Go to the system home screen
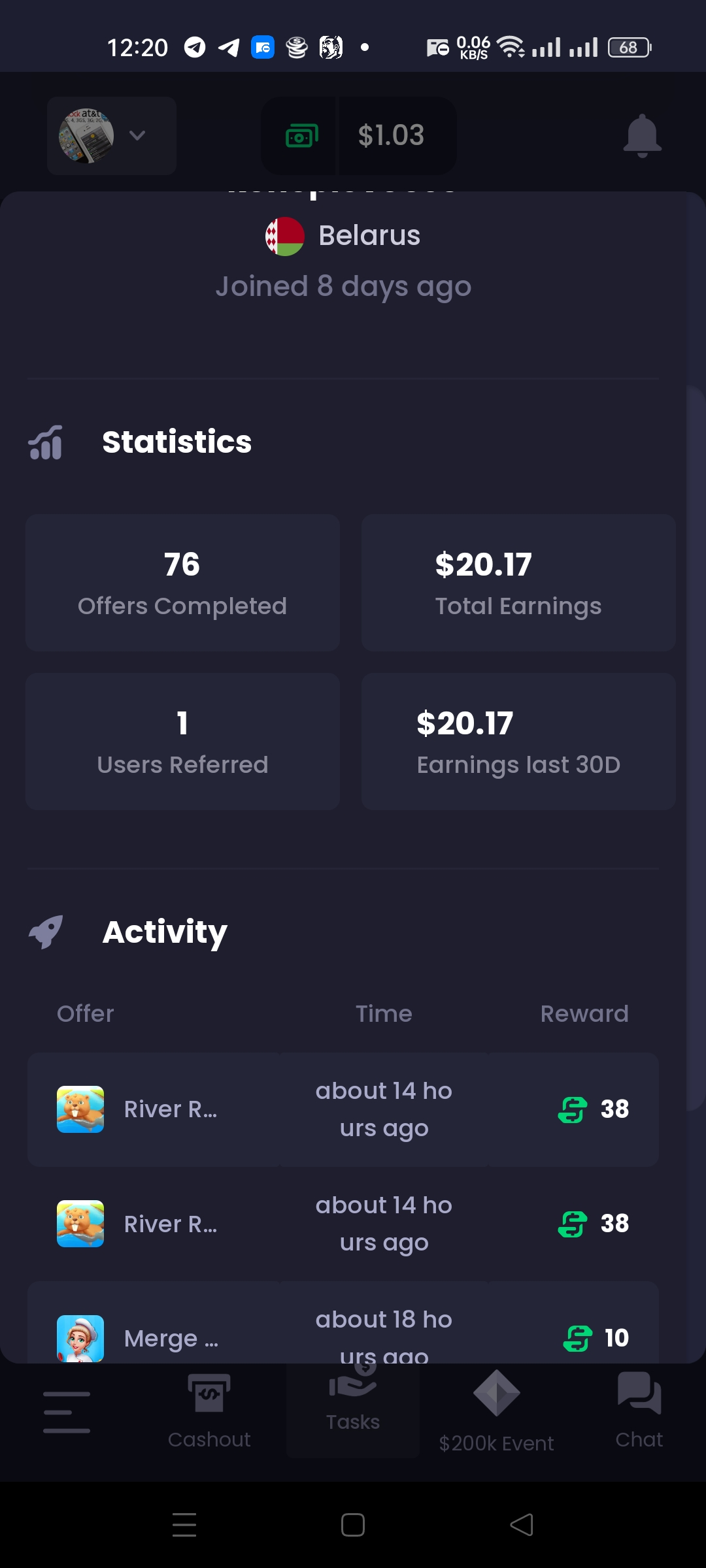Viewport: 706px width, 1568px height. [x=353, y=1525]
